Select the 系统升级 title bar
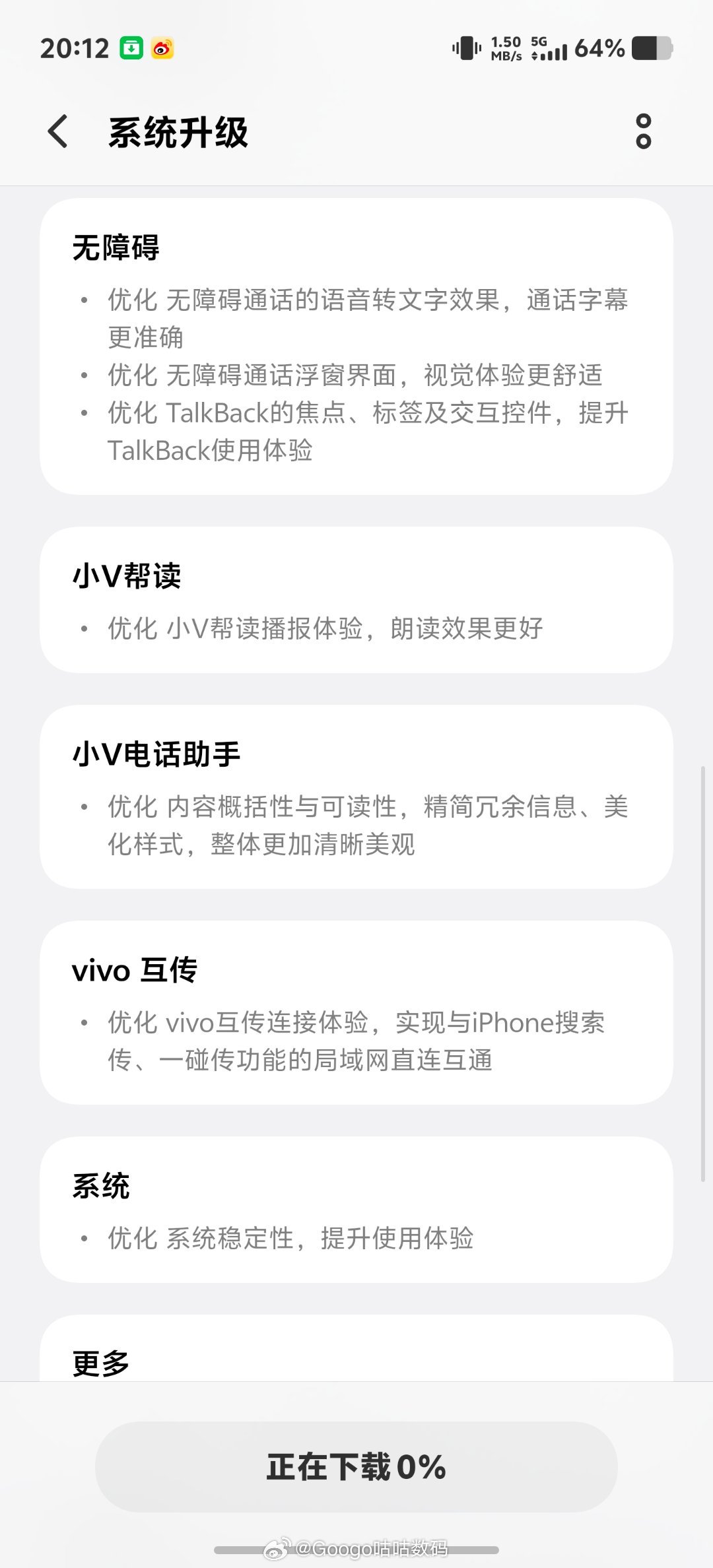The height and width of the screenshot is (1568, 713). pos(179,131)
